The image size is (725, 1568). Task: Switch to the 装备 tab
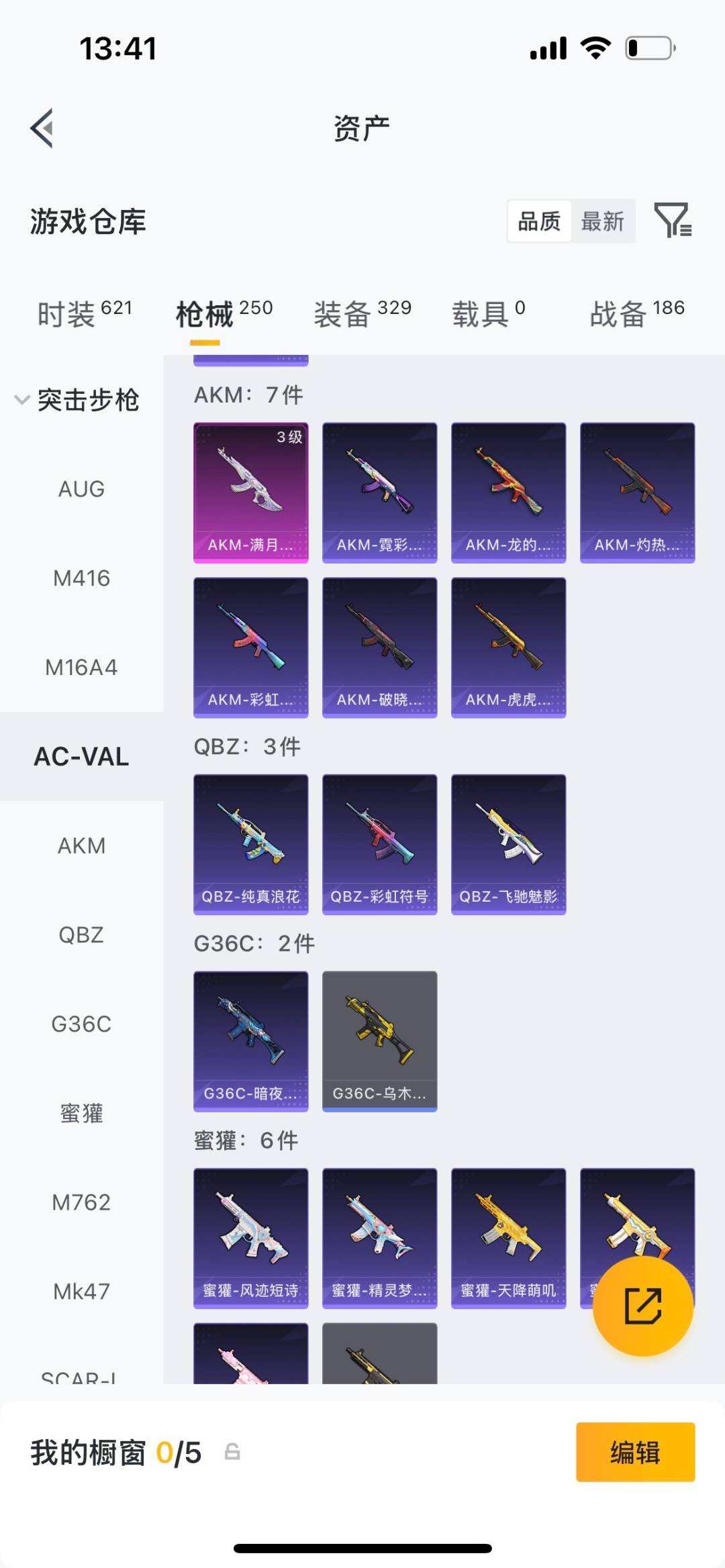[x=362, y=314]
